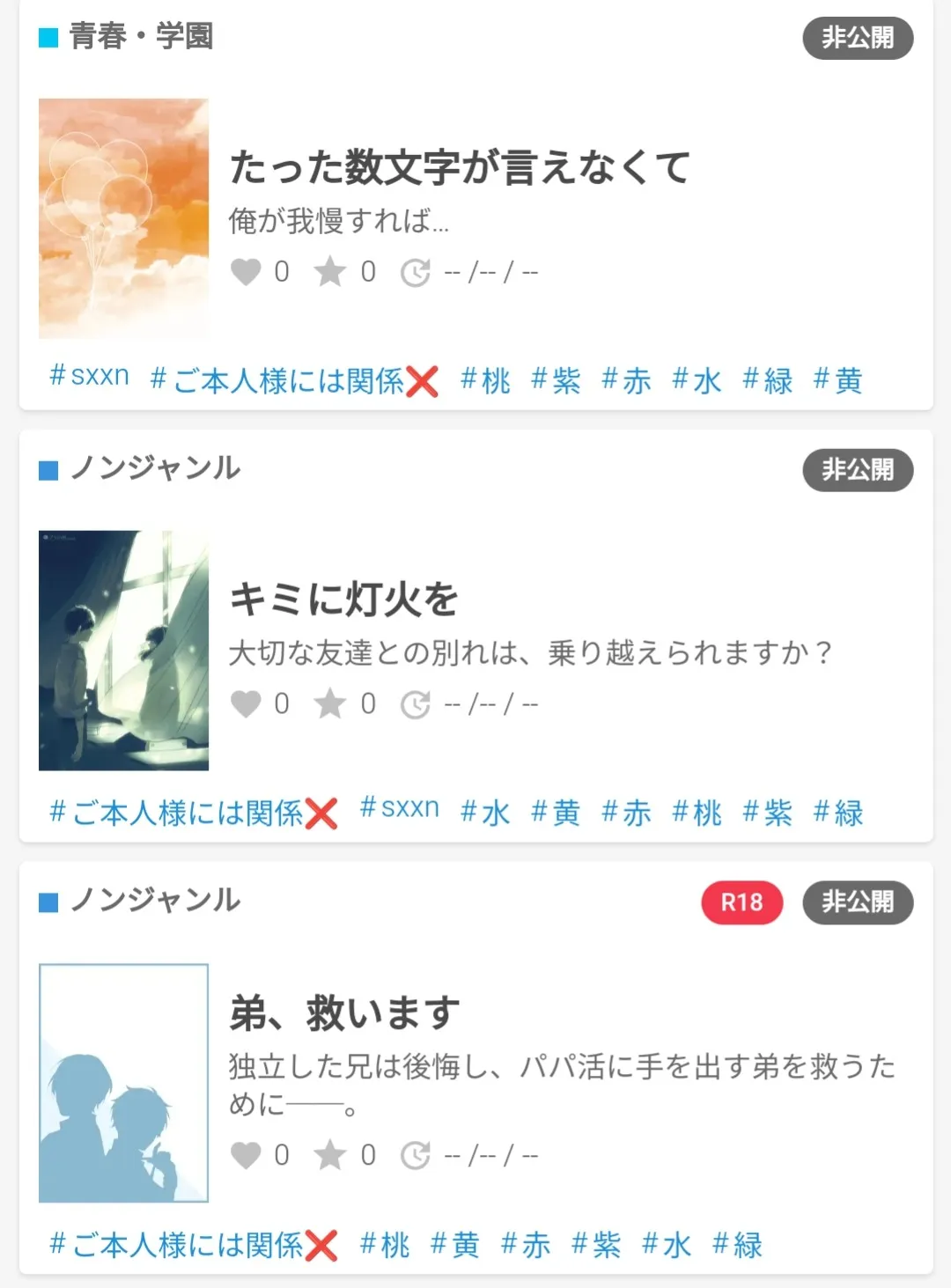The width and height of the screenshot is (951, 1288).
Task: Click the clock icon on キミに灯火を
Action: point(415,703)
